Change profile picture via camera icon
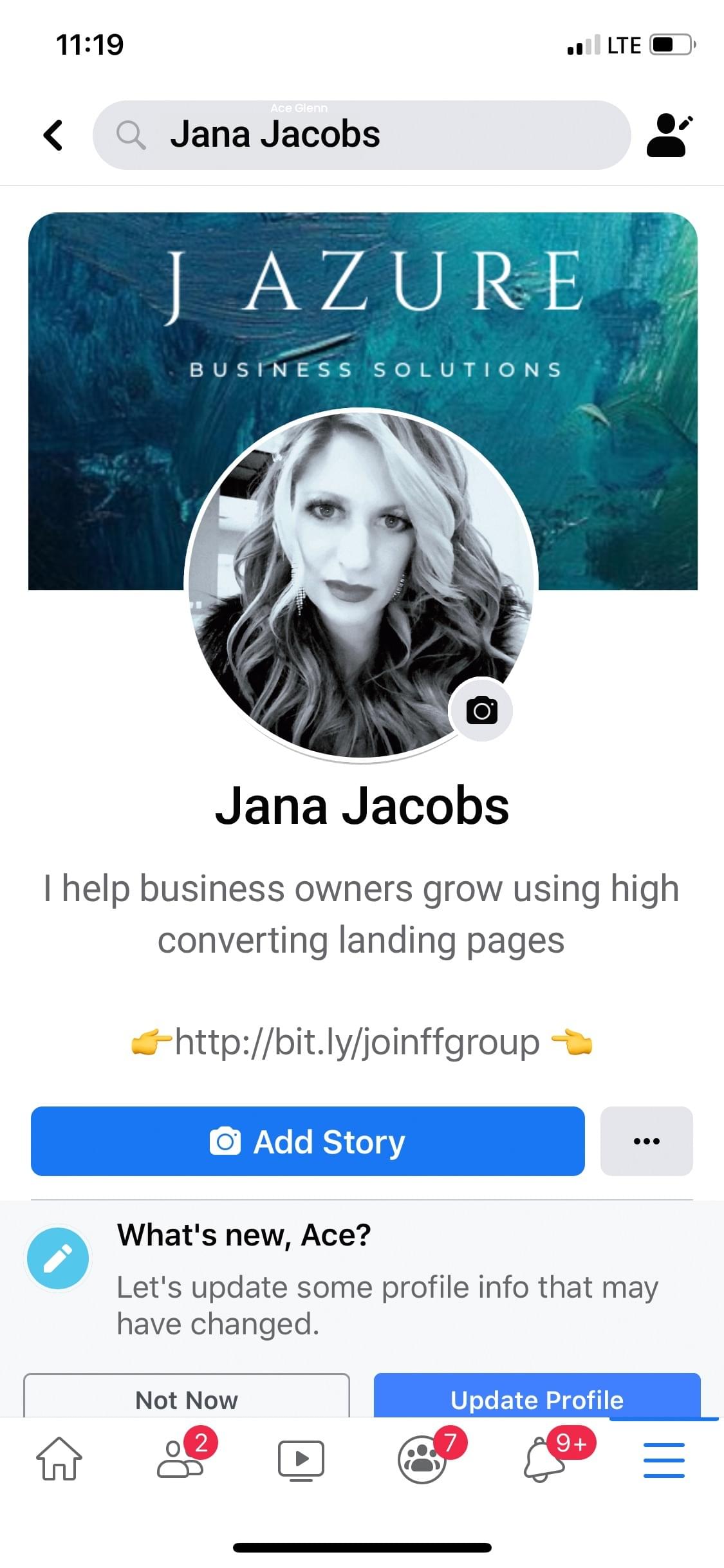The height and width of the screenshot is (1568, 724). pyautogui.click(x=481, y=710)
